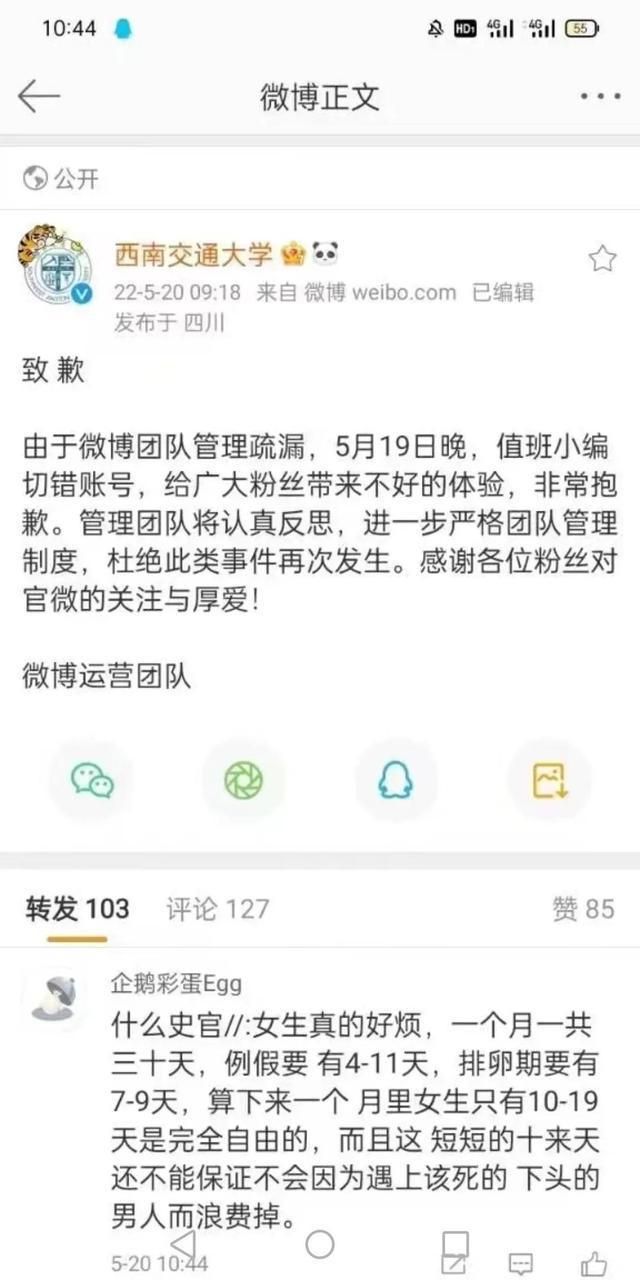The height and width of the screenshot is (1280, 640).
Task: Open the three-dot overflow menu
Action: (600, 97)
